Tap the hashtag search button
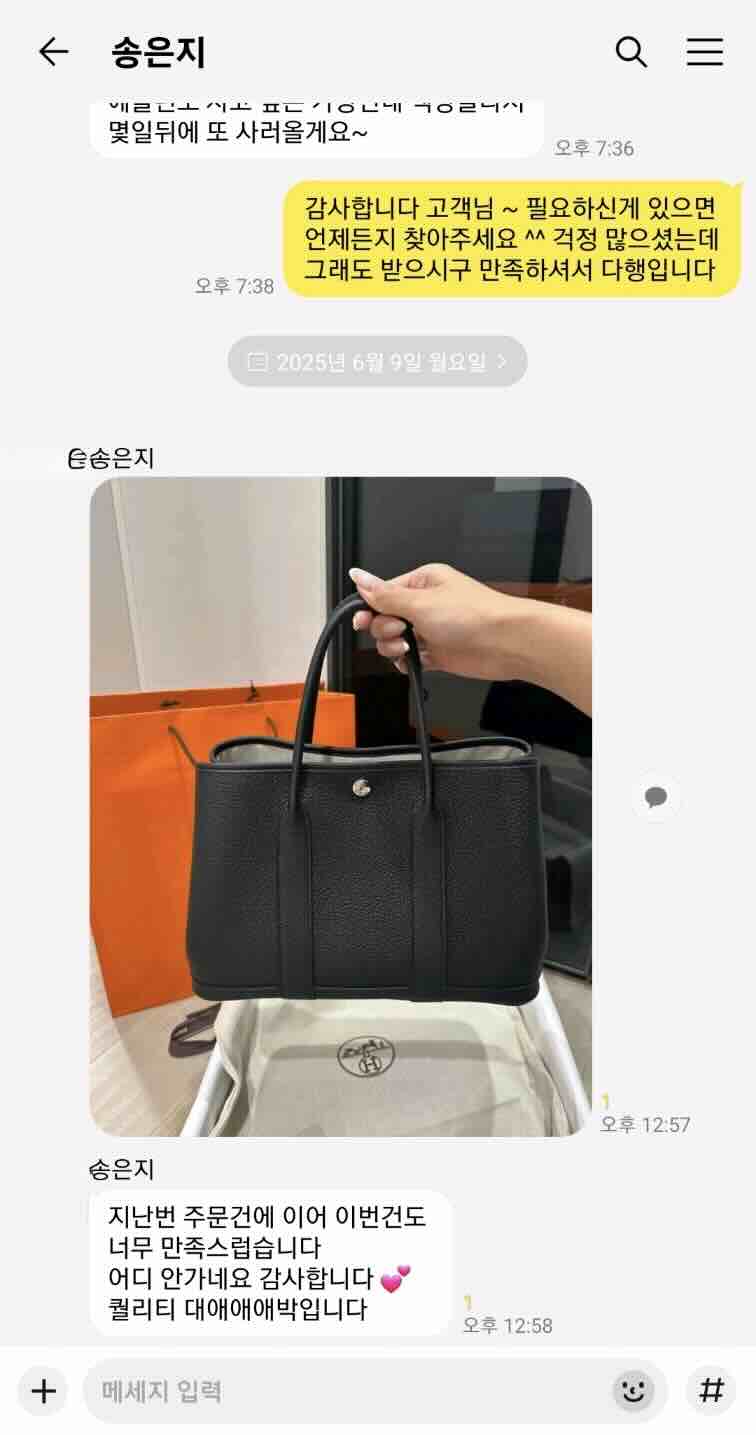756x1435 pixels. pos(711,1390)
